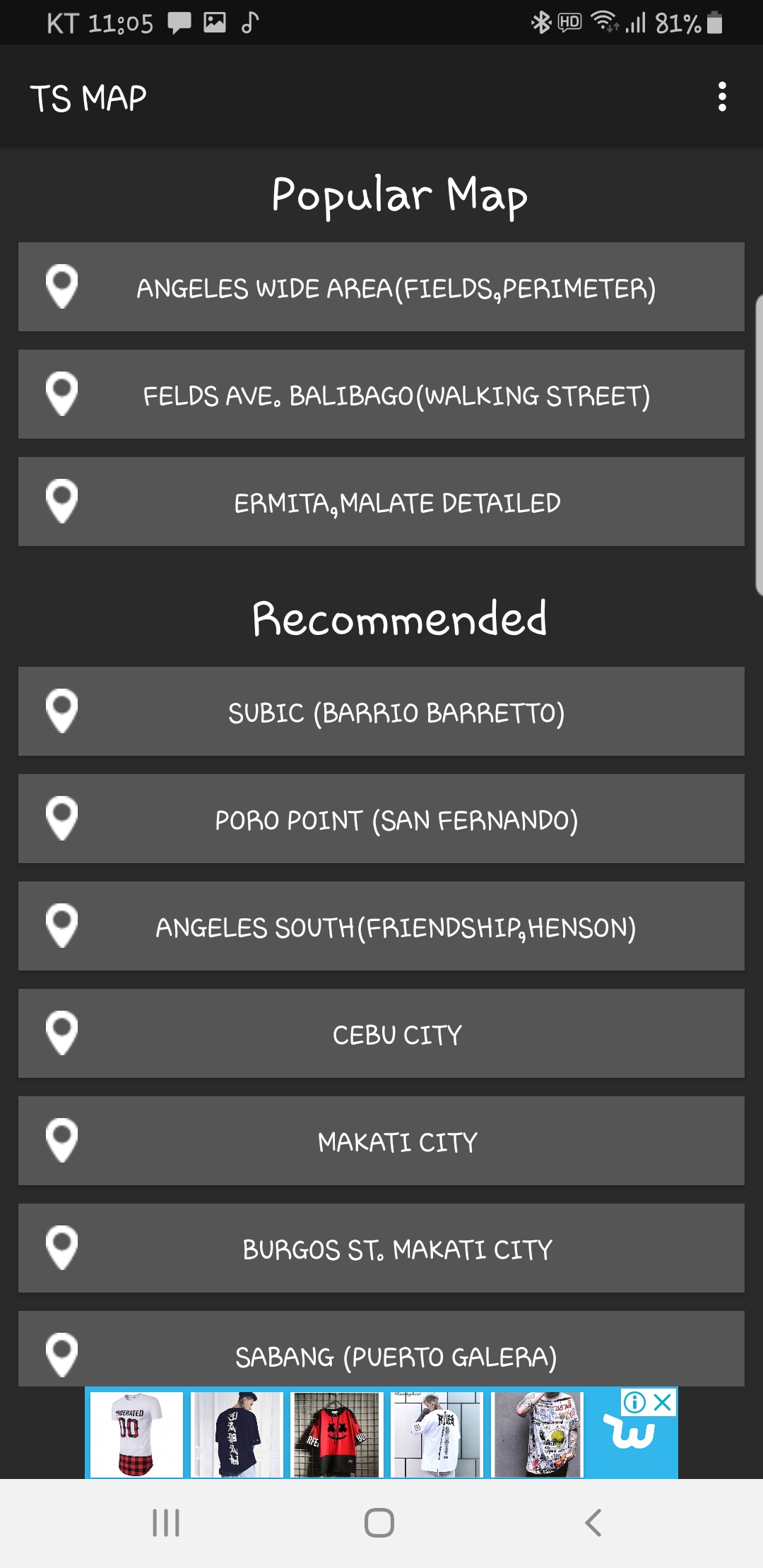View the Subic (Barrio Barretto) map

[381, 711]
